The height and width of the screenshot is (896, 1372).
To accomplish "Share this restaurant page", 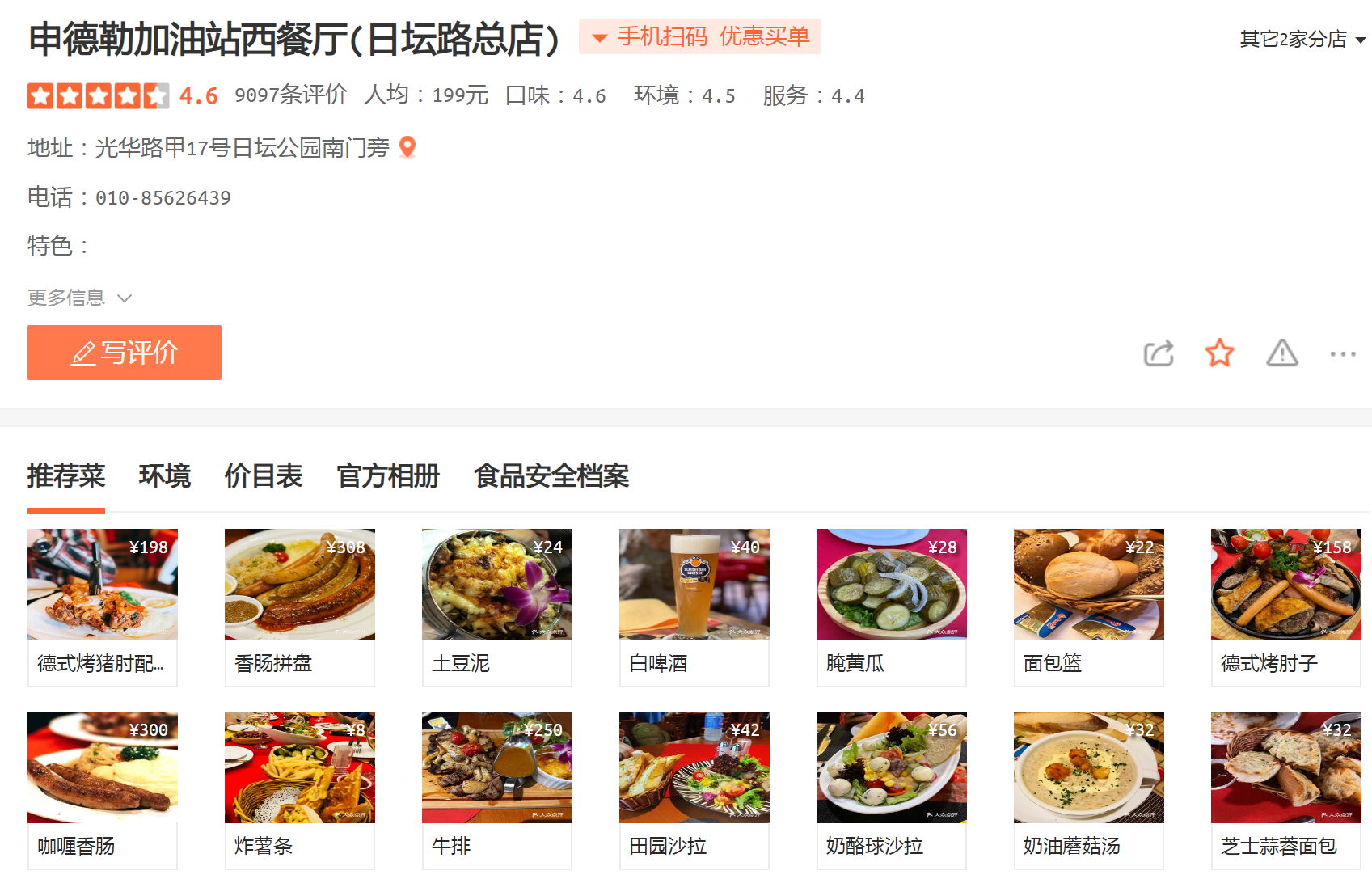I will 1158,353.
